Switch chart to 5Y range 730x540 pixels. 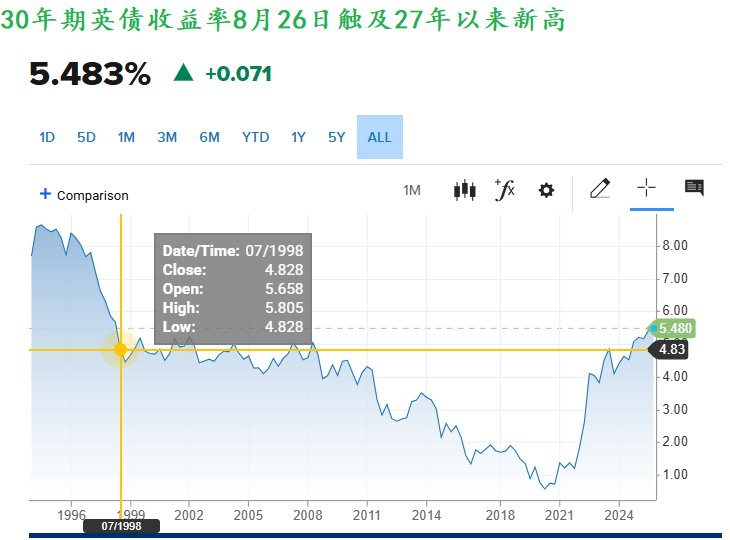tap(337, 137)
